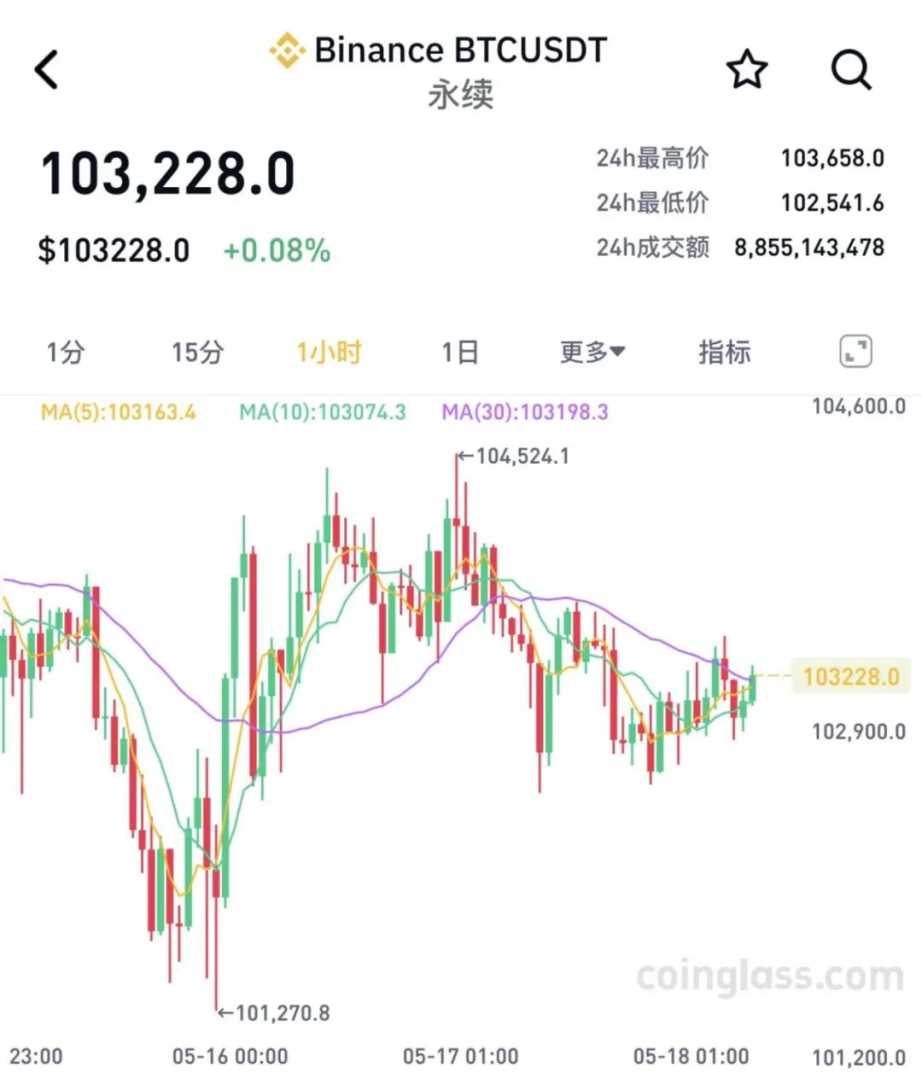Choose the 1小时 timeframe

(329, 352)
